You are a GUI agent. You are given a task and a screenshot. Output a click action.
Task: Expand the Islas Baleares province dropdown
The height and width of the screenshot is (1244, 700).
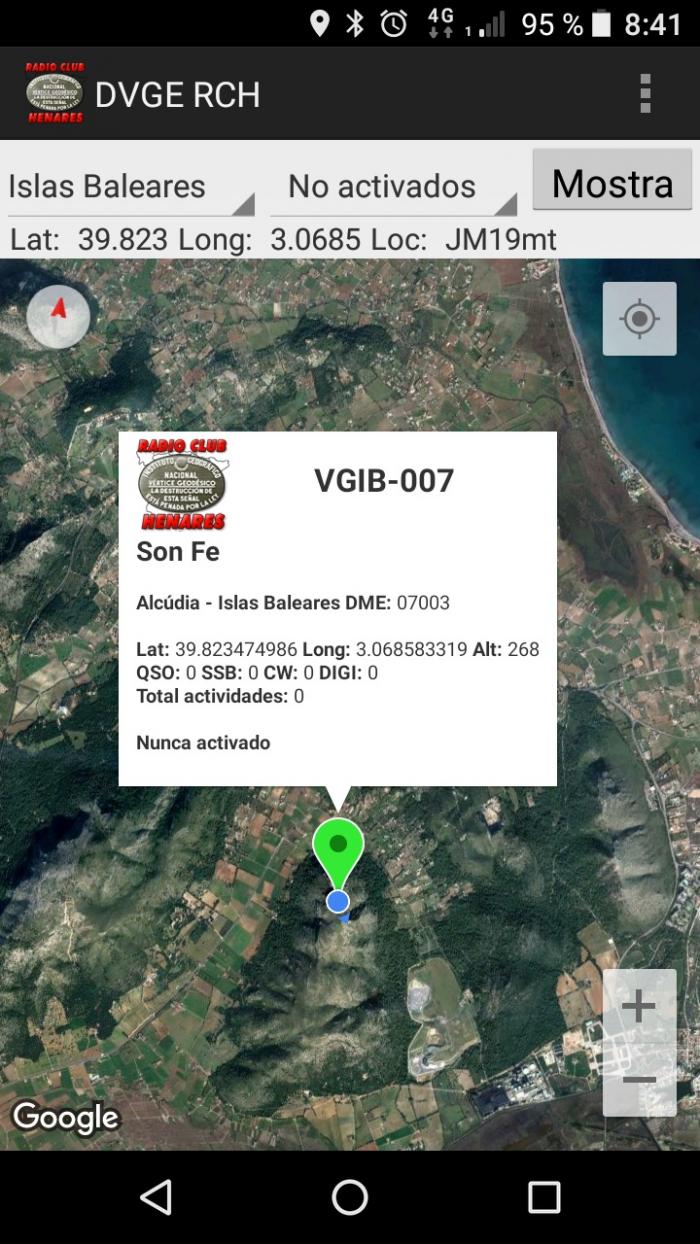(131, 187)
